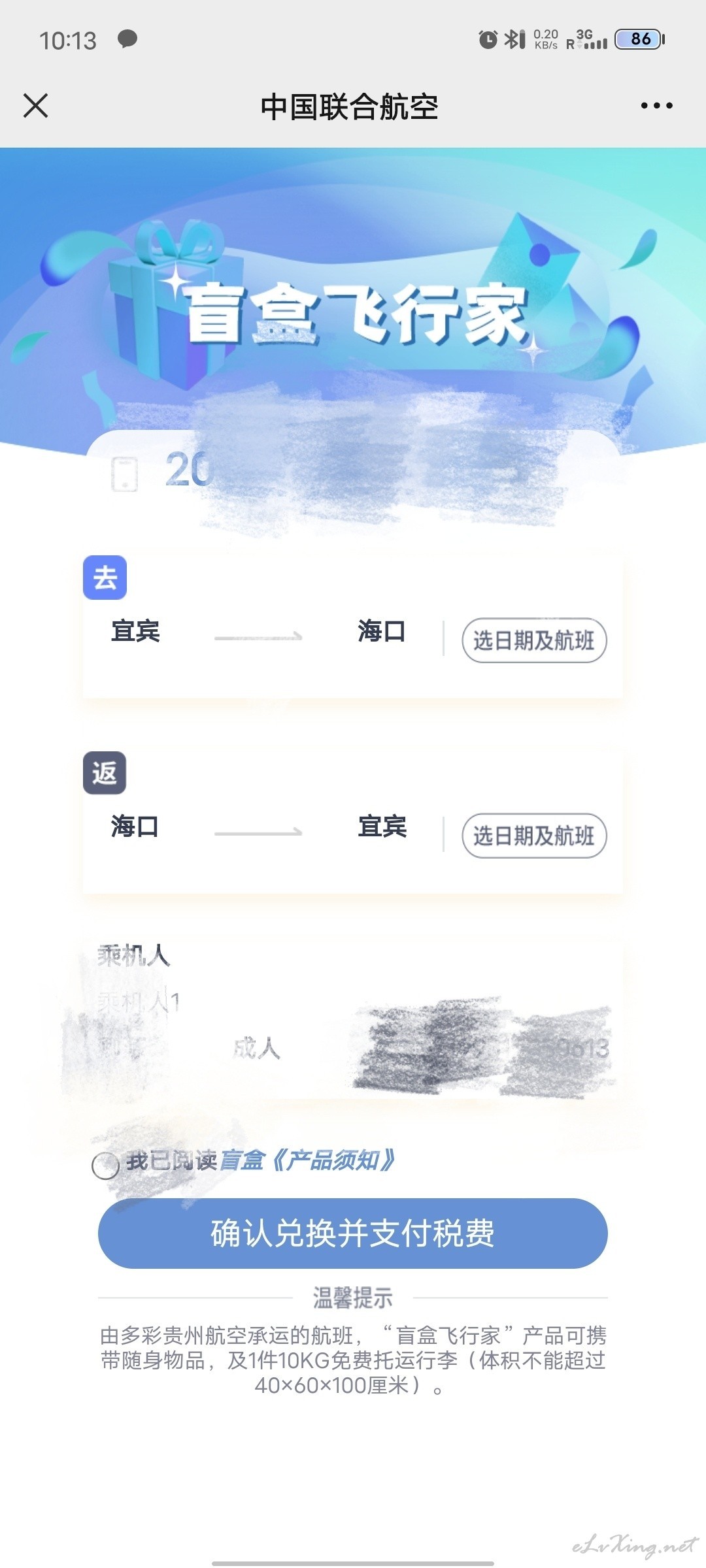Screen dimensions: 706x1568
Task: Check the 我已阅读 agreement circle
Action: [x=105, y=1165]
